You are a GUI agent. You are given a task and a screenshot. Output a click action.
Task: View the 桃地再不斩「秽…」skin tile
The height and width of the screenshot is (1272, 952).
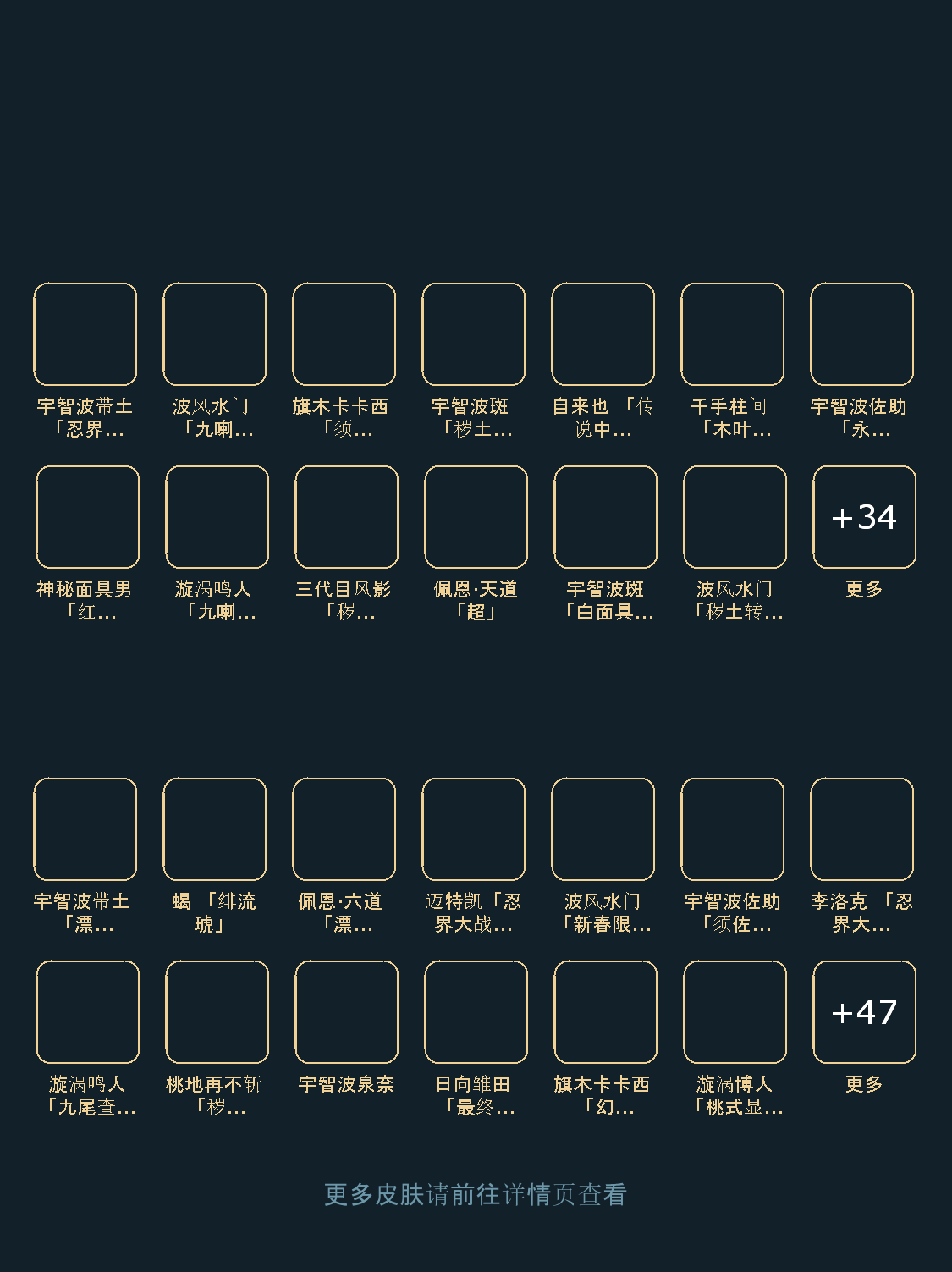(217, 1012)
